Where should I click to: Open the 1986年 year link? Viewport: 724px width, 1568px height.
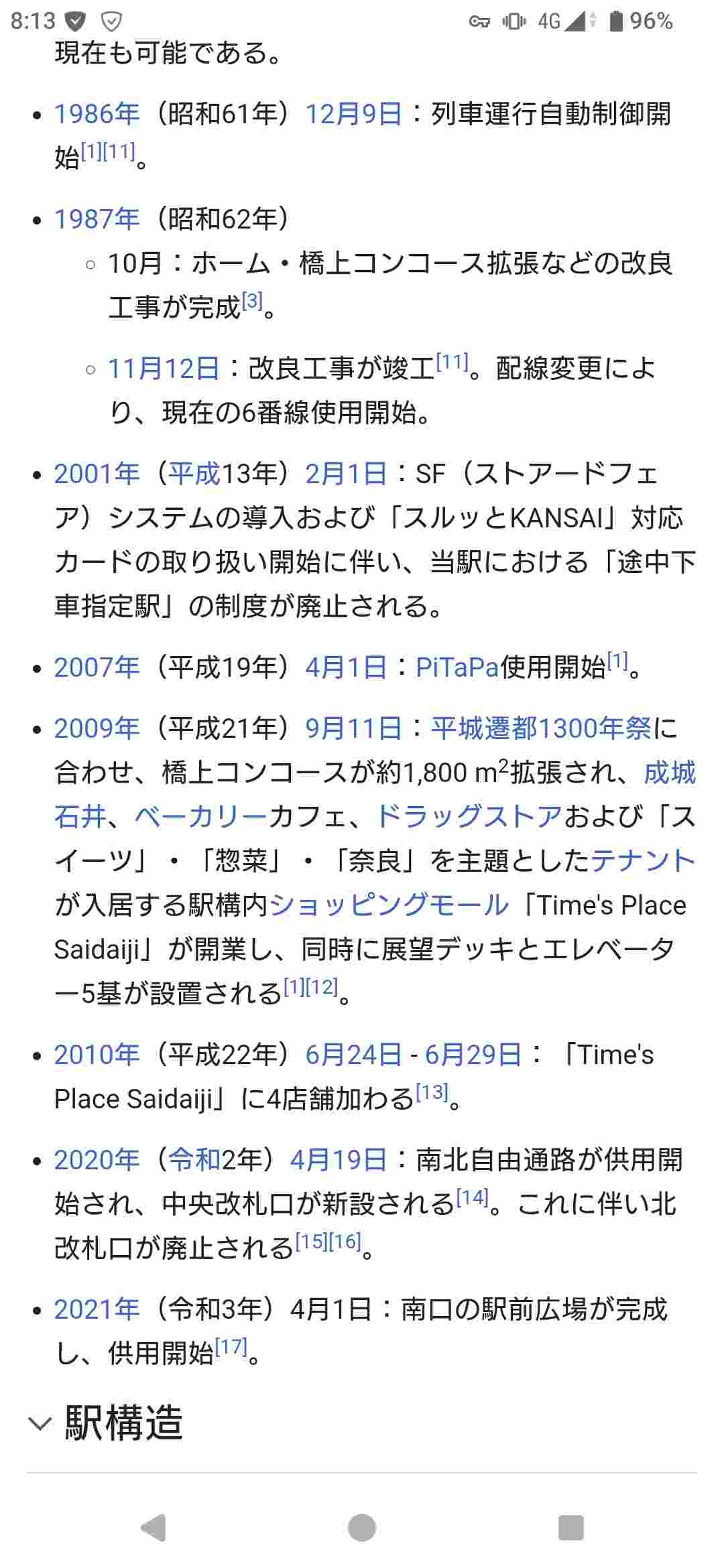(x=97, y=114)
